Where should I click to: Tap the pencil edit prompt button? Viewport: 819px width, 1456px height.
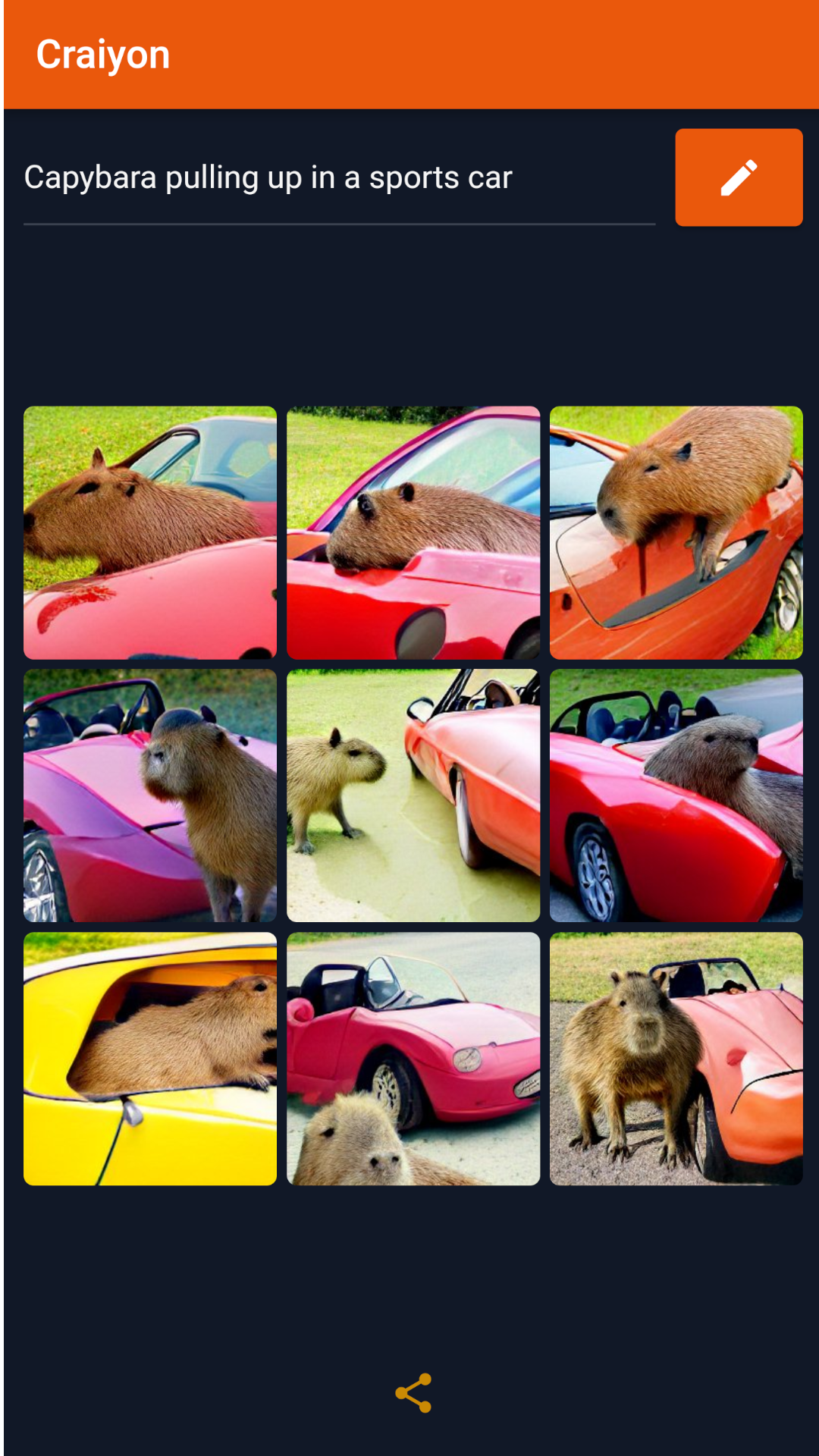738,177
